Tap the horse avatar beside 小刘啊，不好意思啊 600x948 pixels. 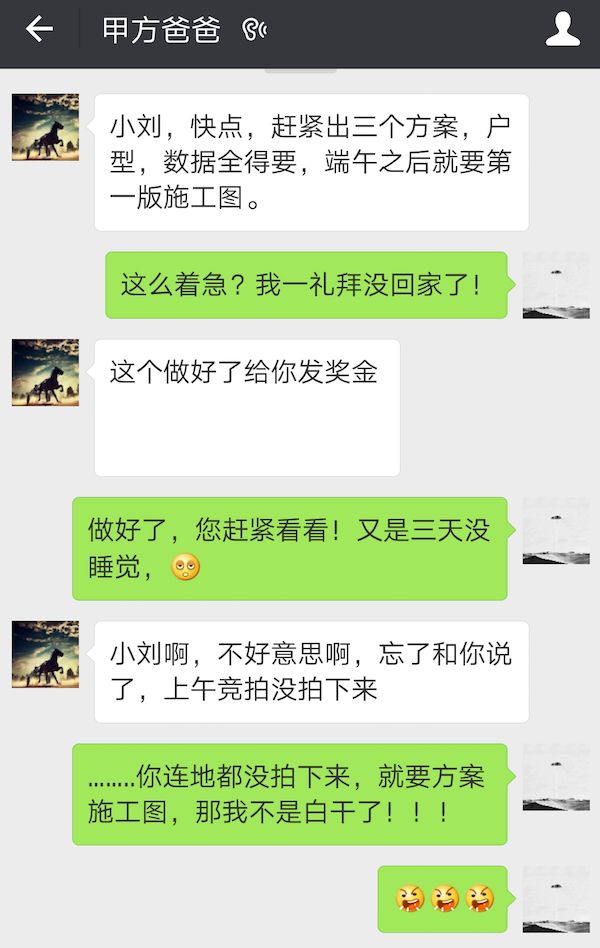coord(45,654)
